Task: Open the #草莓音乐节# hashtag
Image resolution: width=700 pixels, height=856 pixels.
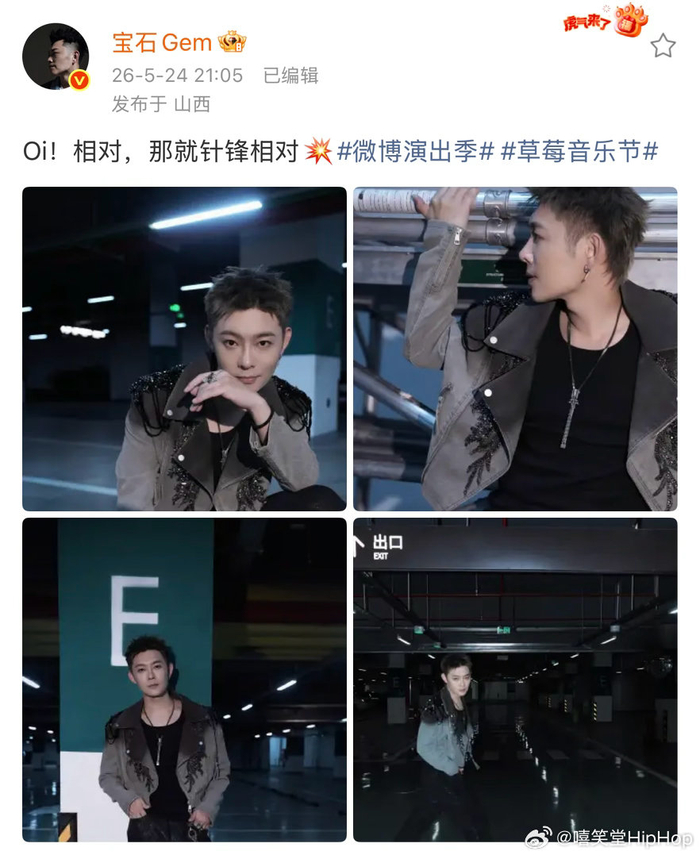Action: click(579, 151)
